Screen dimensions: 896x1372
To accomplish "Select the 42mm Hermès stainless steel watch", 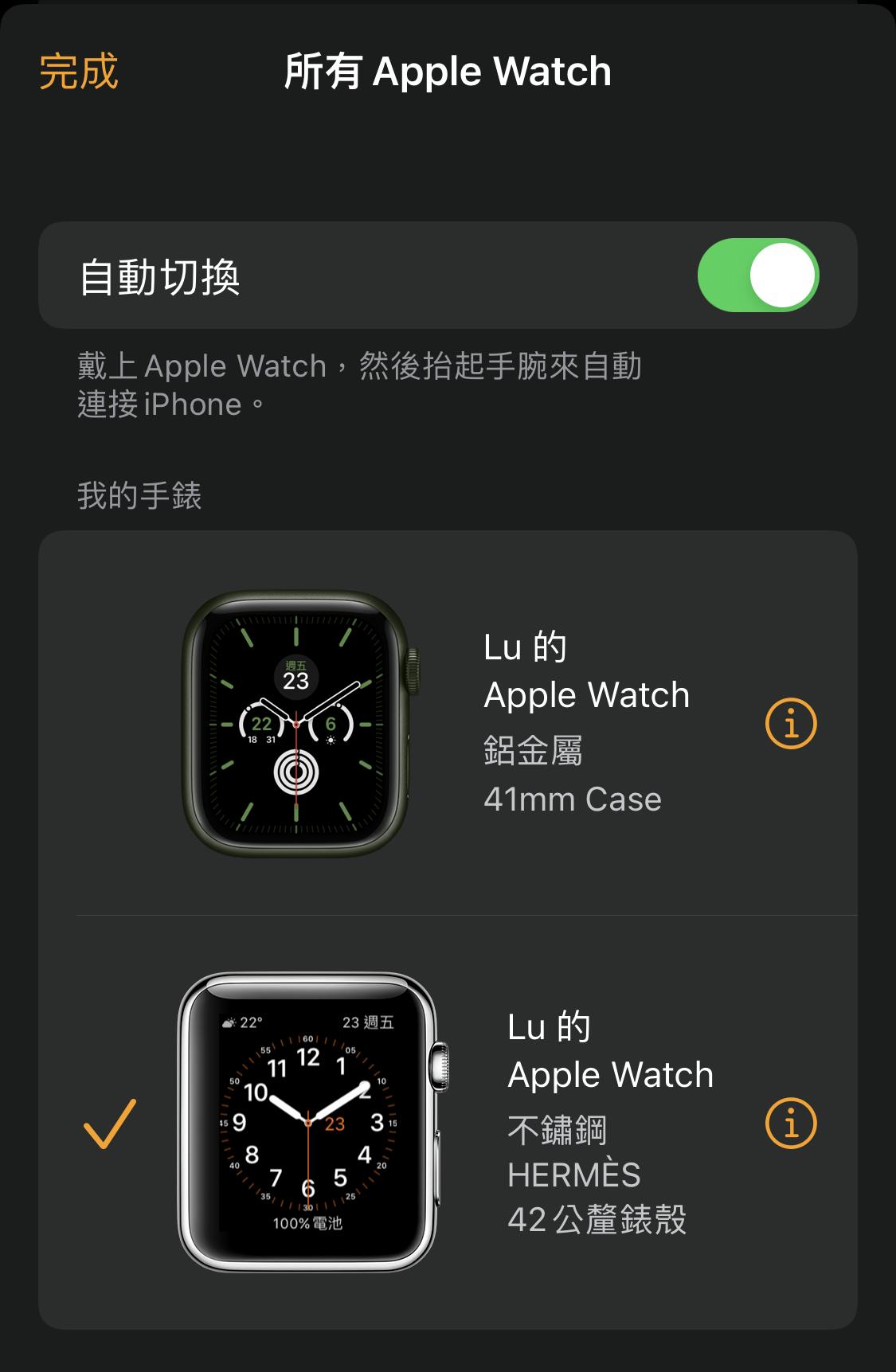I will (x=446, y=1123).
